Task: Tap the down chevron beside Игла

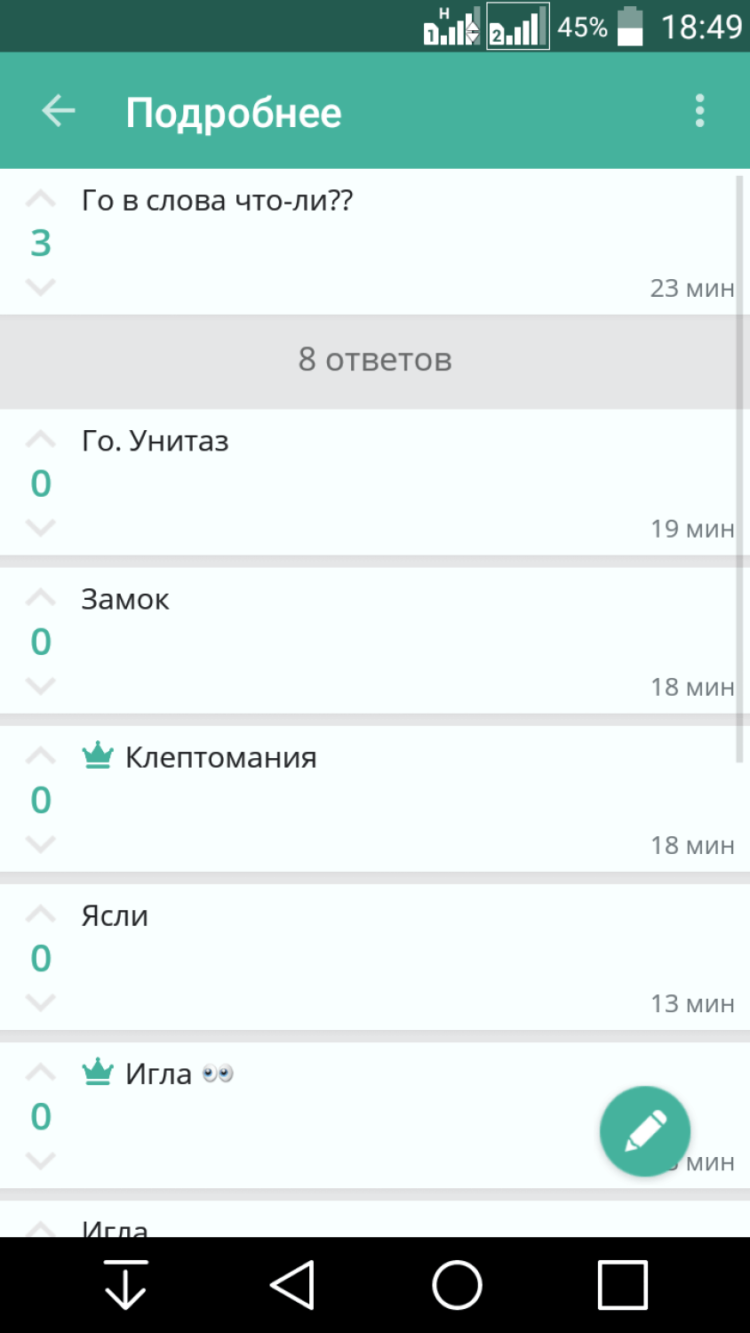Action: pos(40,1160)
